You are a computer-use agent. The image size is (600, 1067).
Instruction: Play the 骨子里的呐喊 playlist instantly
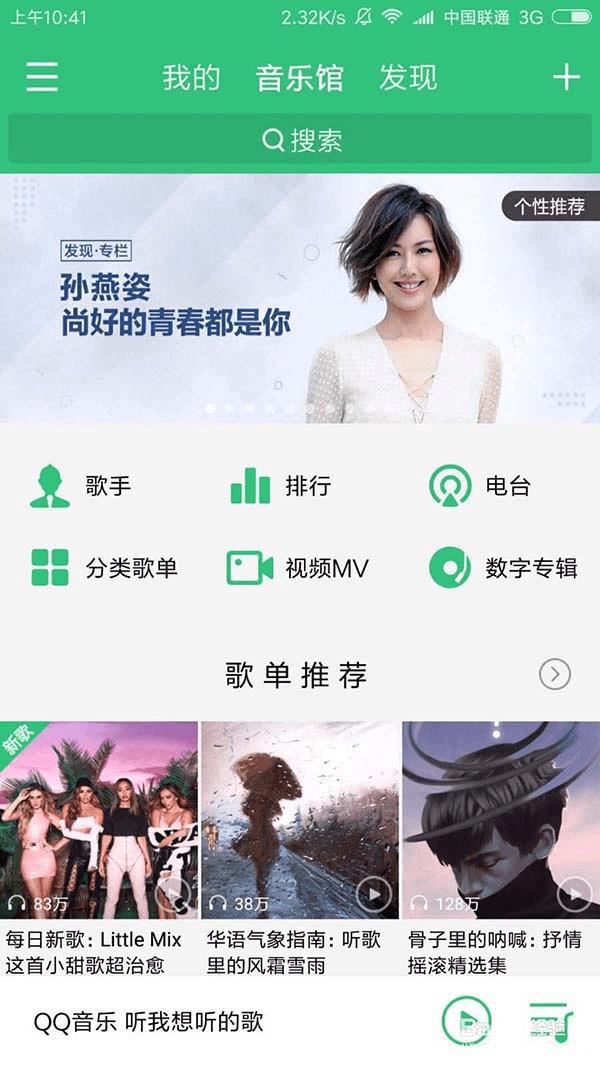point(574,895)
